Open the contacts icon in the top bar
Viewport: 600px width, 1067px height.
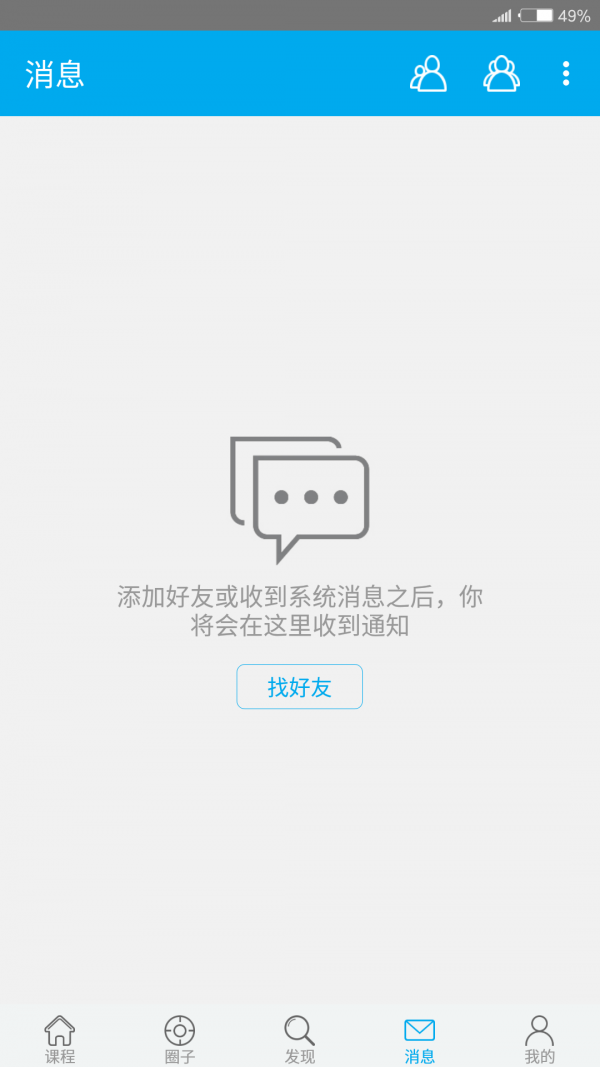coord(428,74)
